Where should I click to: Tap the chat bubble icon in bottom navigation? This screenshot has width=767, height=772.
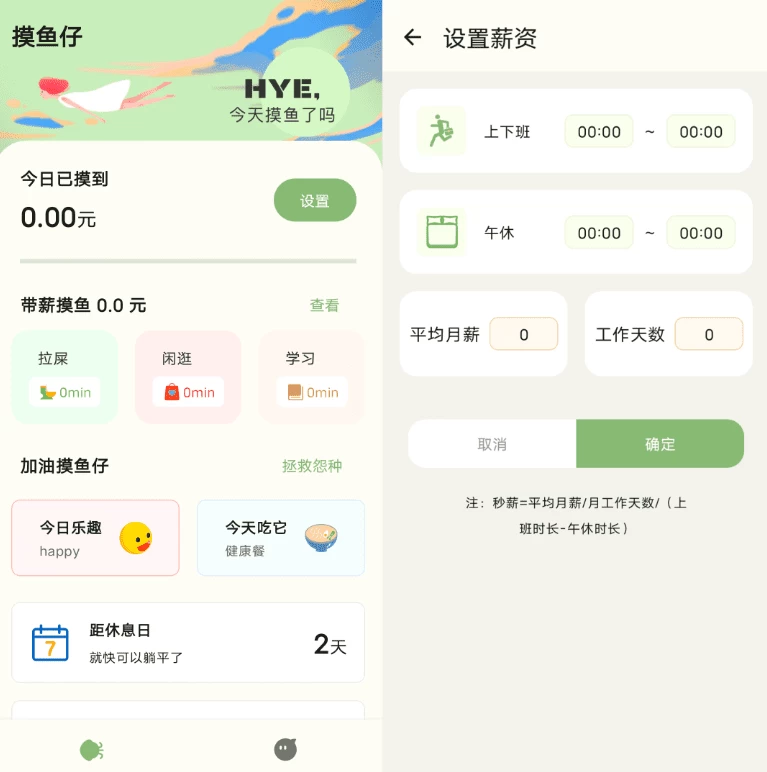(285, 747)
